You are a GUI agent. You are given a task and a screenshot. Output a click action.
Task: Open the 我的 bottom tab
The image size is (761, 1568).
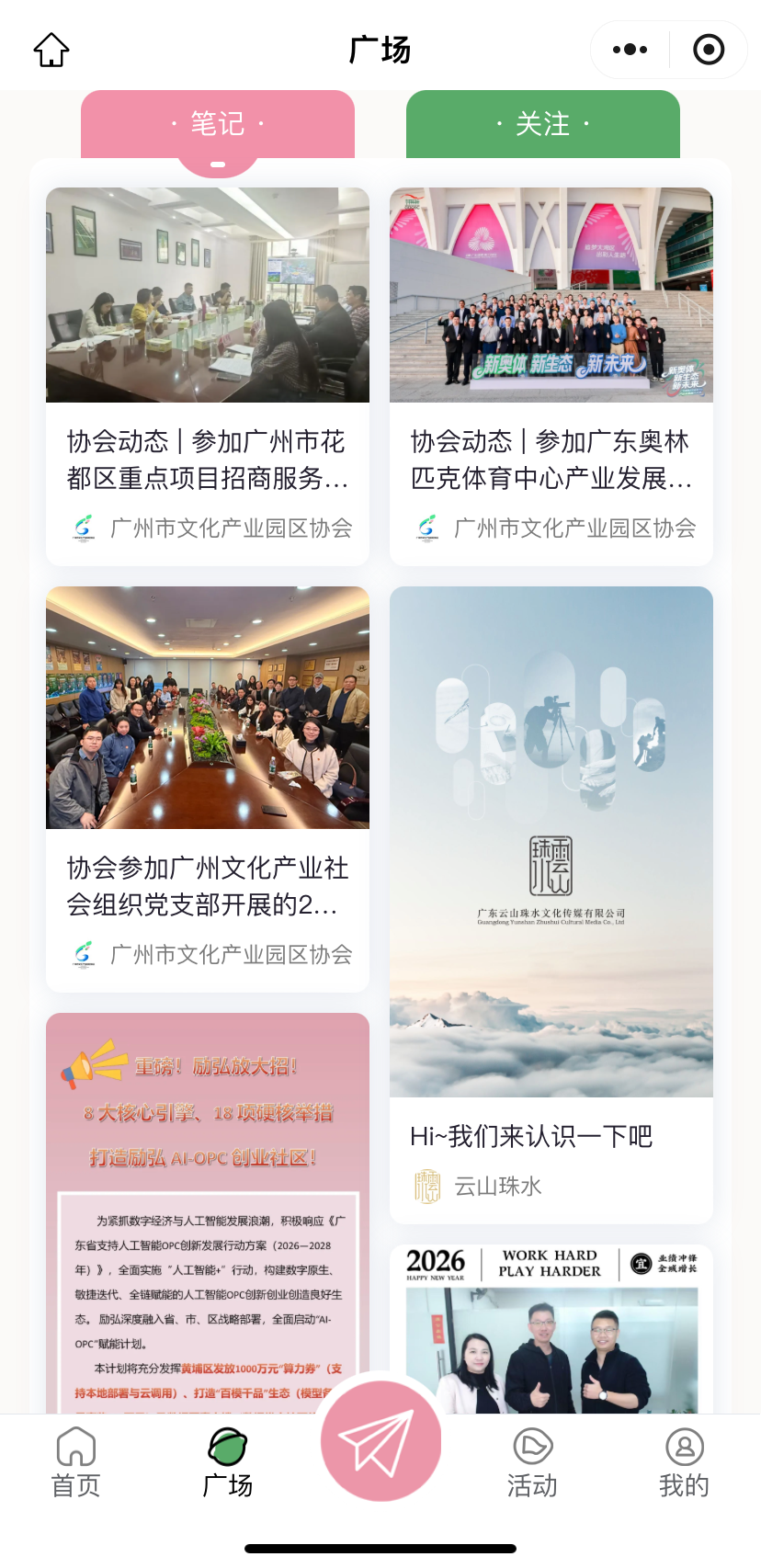[684, 1461]
